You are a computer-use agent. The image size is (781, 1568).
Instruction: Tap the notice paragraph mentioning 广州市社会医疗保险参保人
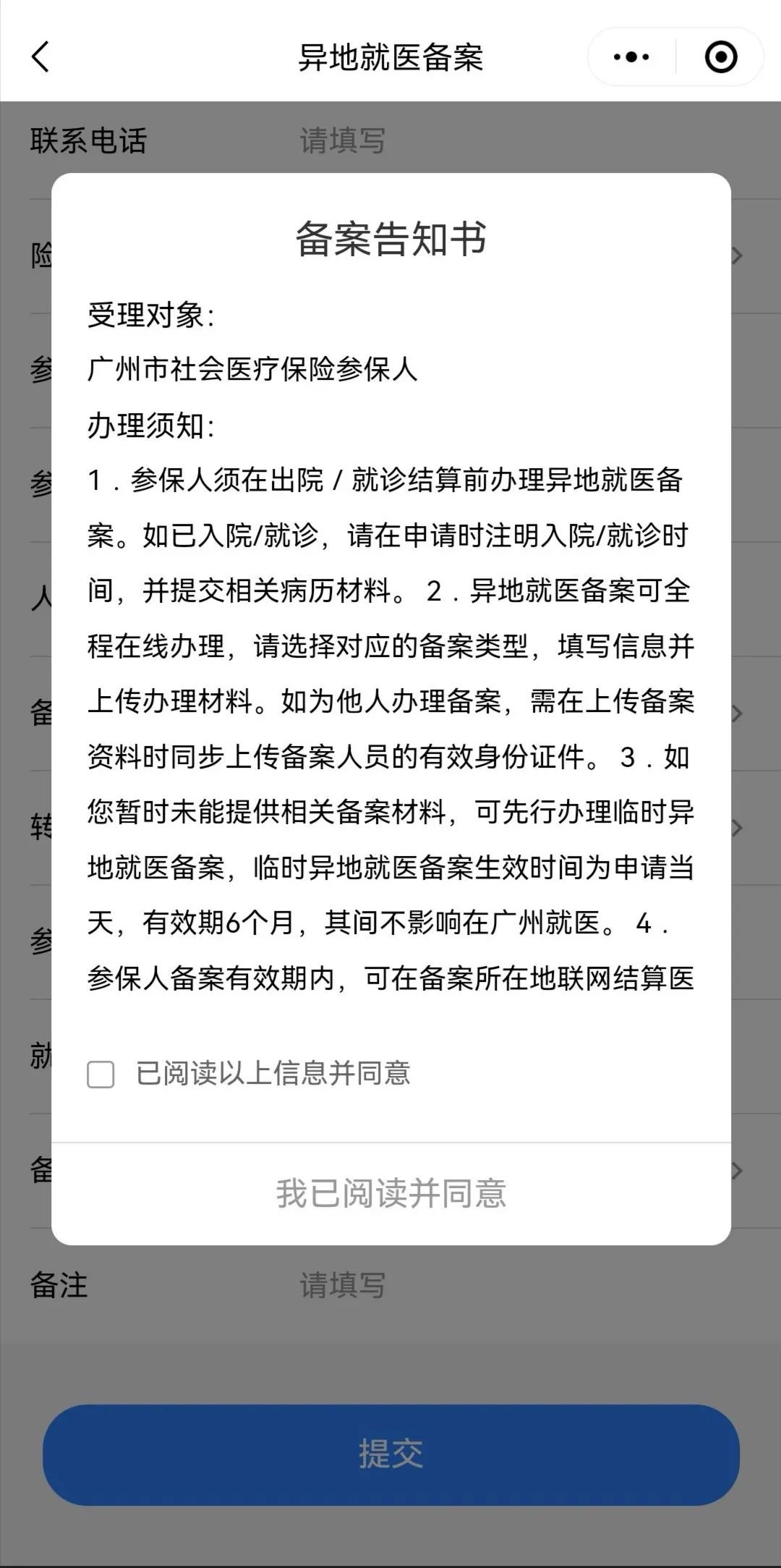(x=250, y=369)
